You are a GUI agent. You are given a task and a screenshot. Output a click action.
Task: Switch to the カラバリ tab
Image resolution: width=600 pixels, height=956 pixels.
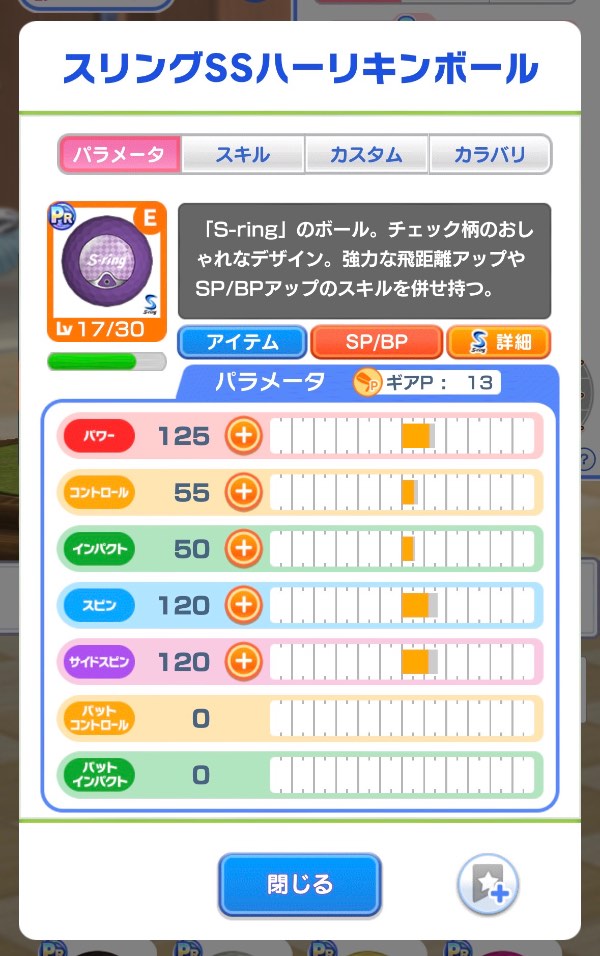click(490, 155)
